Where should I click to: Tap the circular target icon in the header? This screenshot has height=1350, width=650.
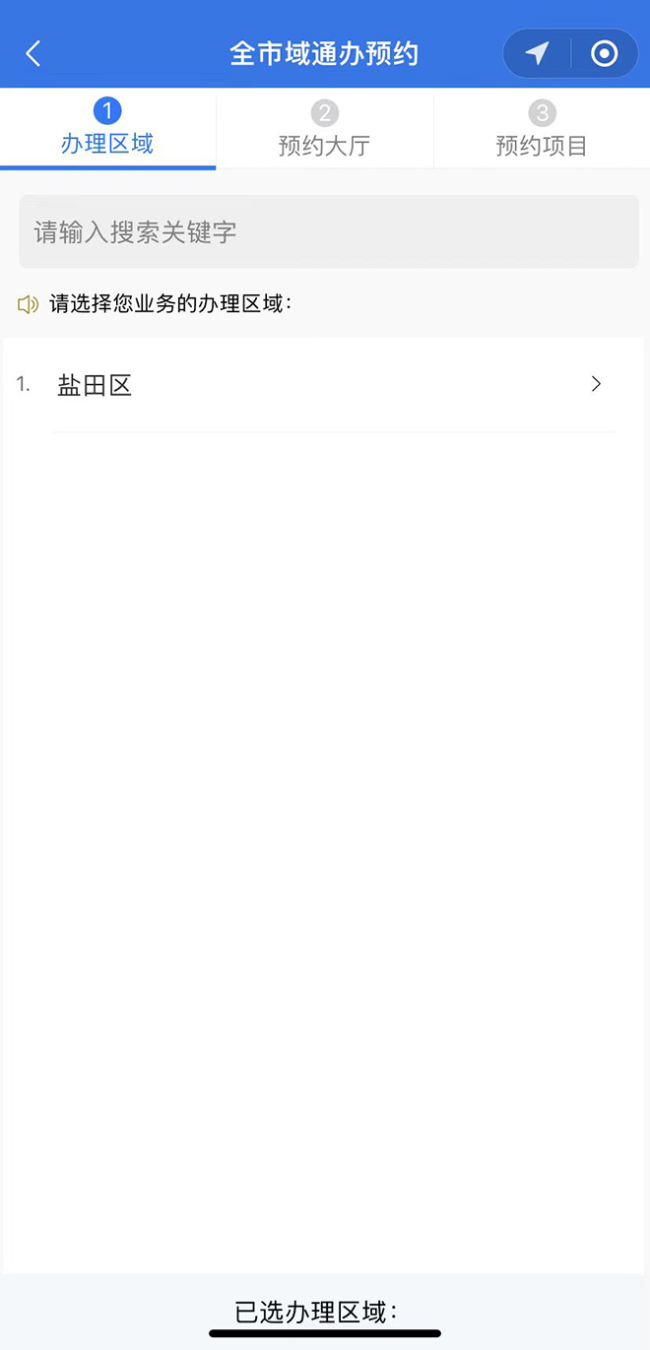(604, 54)
